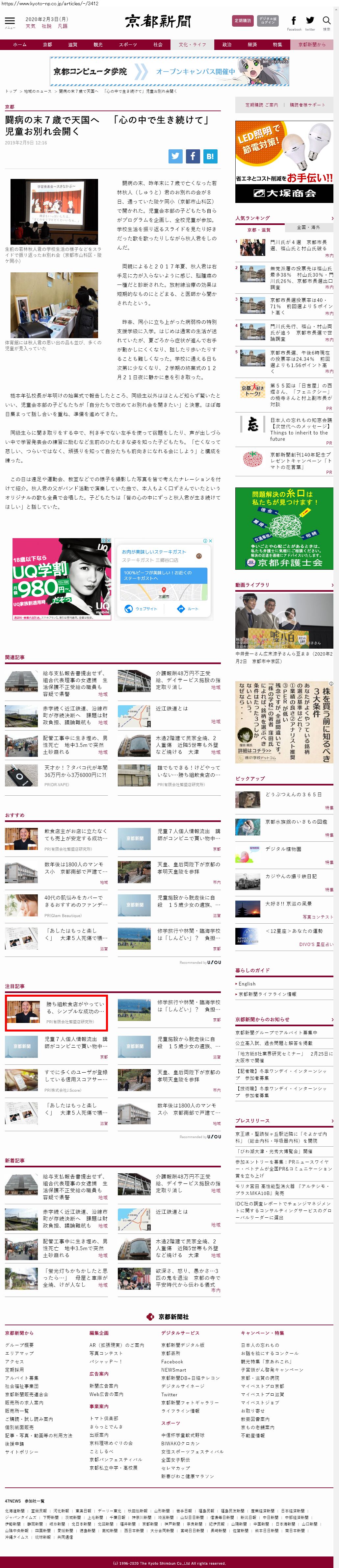Tap the 定期購読 subscription button
Screen dimensions: 339x1568
click(x=243, y=21)
